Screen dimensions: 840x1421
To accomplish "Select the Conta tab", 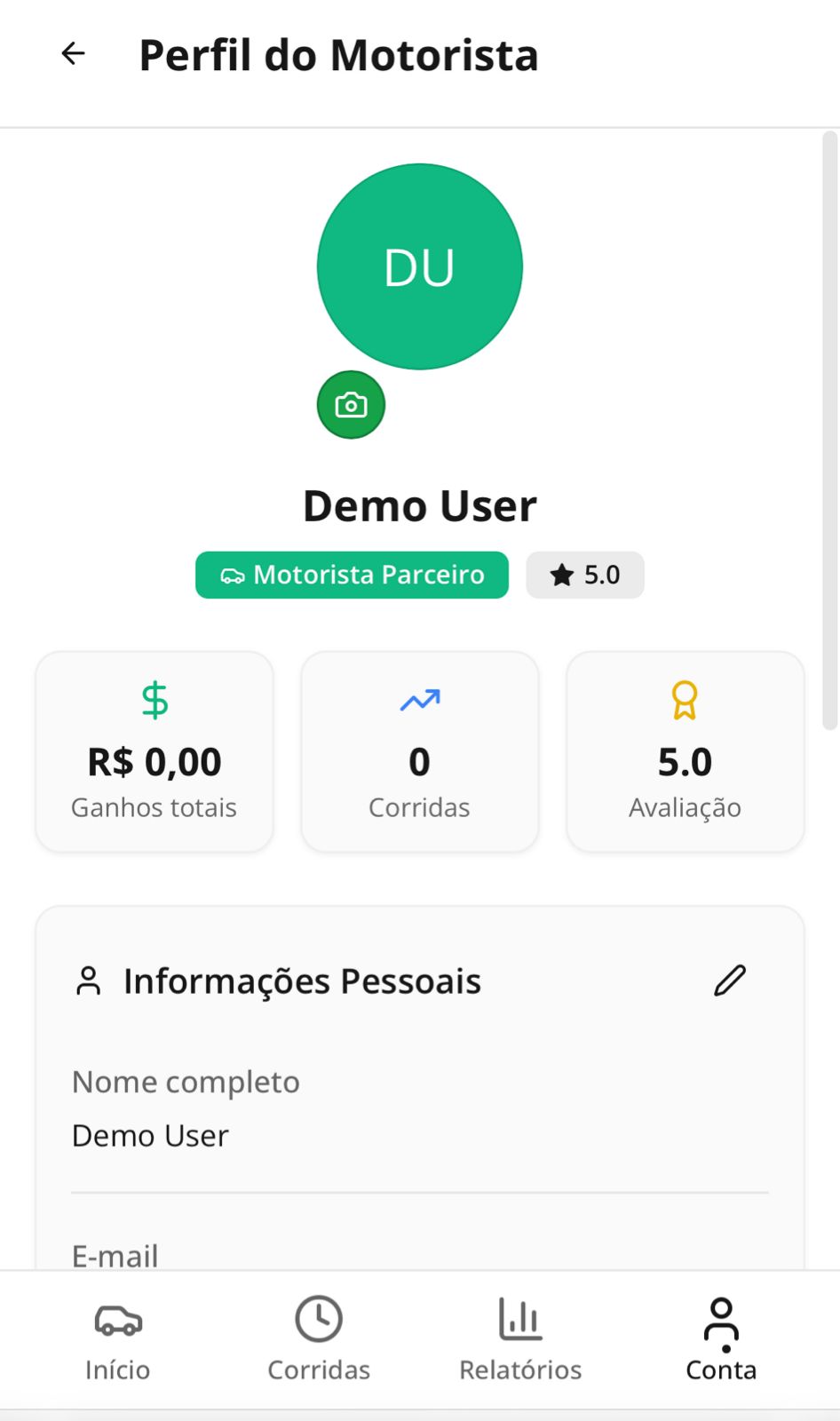I will click(x=721, y=1338).
